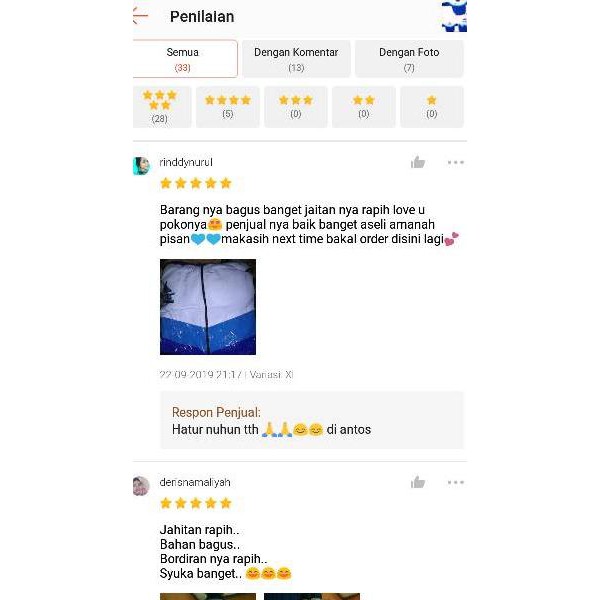Viewport: 600px width, 600px height.
Task: Like derisnamaliyah's review
Action: click(418, 483)
